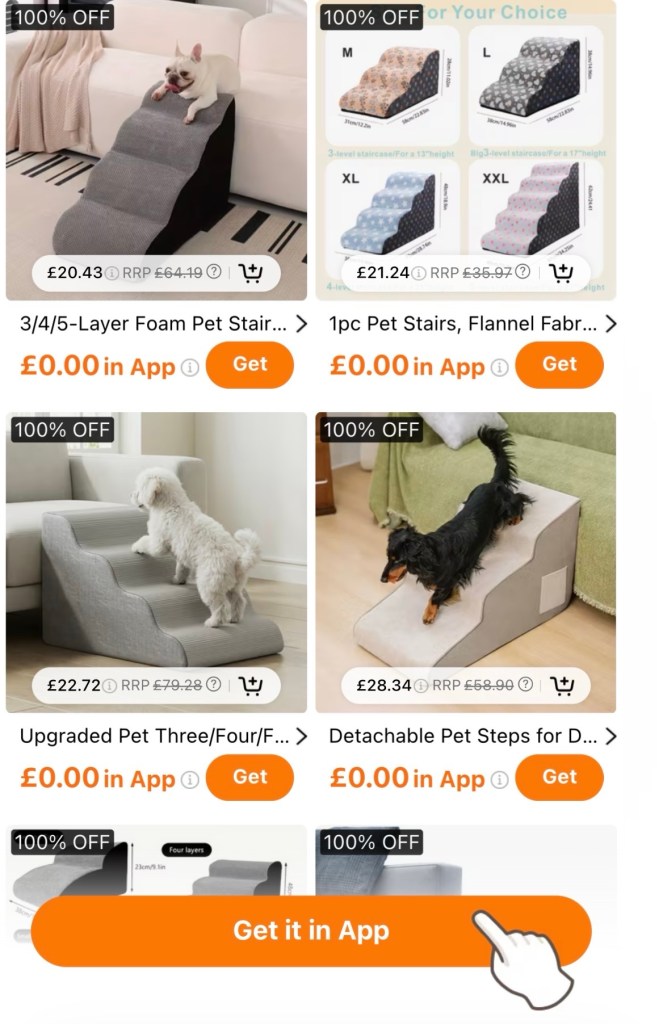The height and width of the screenshot is (1024, 663).
Task: Tap the Get it in App button
Action: pyautogui.click(x=310, y=931)
